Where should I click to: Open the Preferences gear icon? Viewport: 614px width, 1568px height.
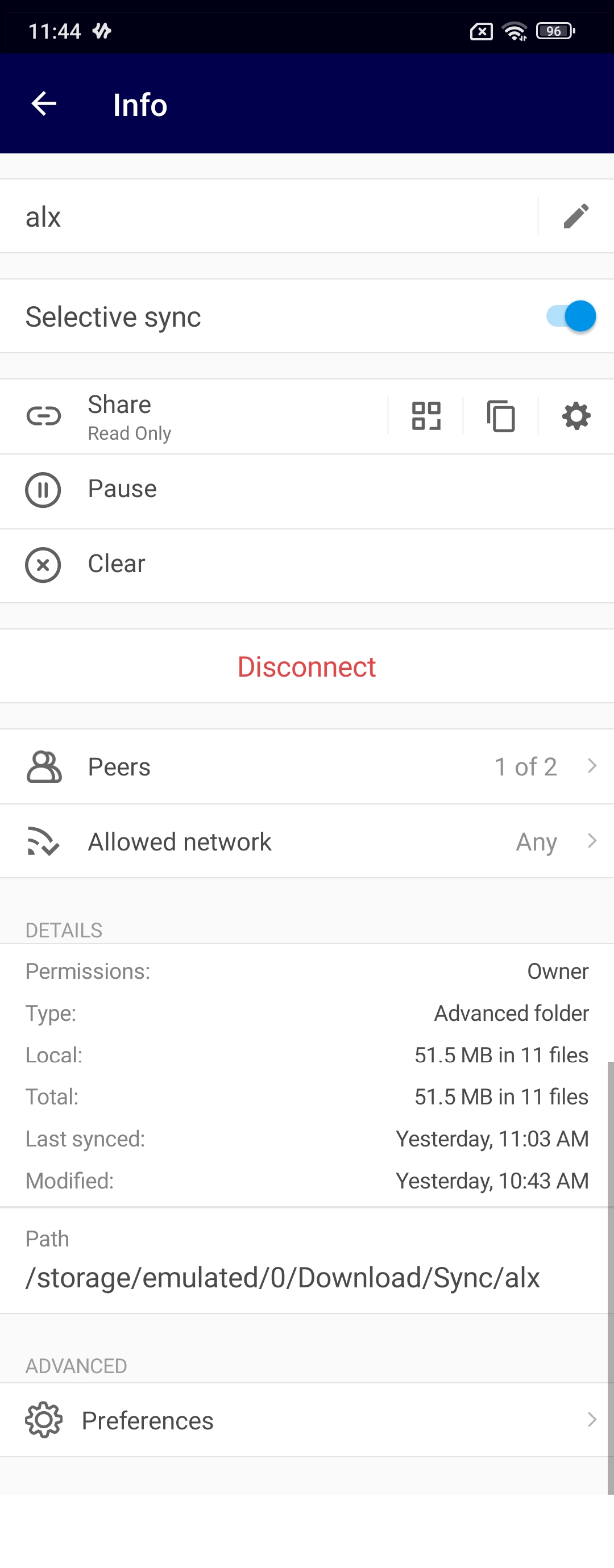click(x=43, y=1420)
